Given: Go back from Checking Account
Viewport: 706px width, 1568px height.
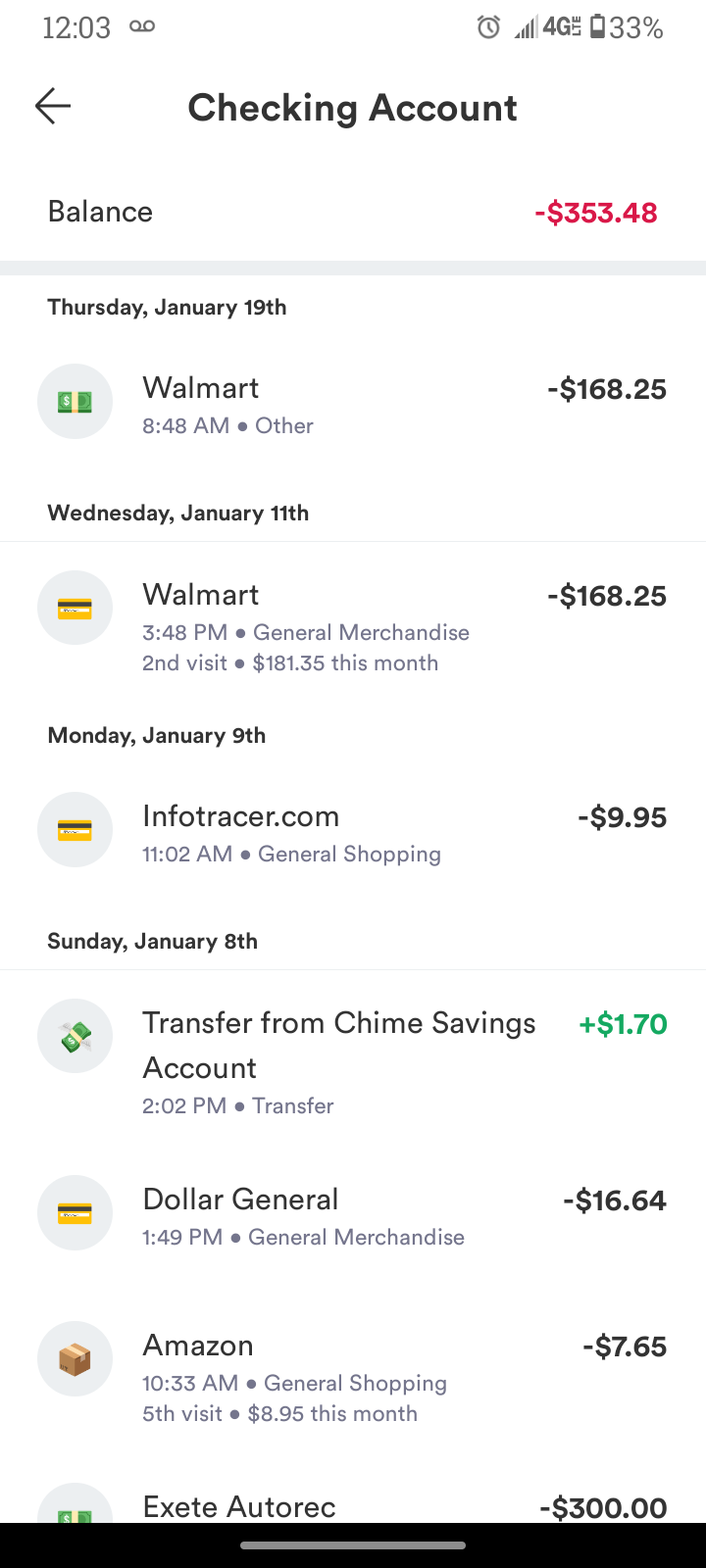Looking at the screenshot, I should tap(53, 106).
